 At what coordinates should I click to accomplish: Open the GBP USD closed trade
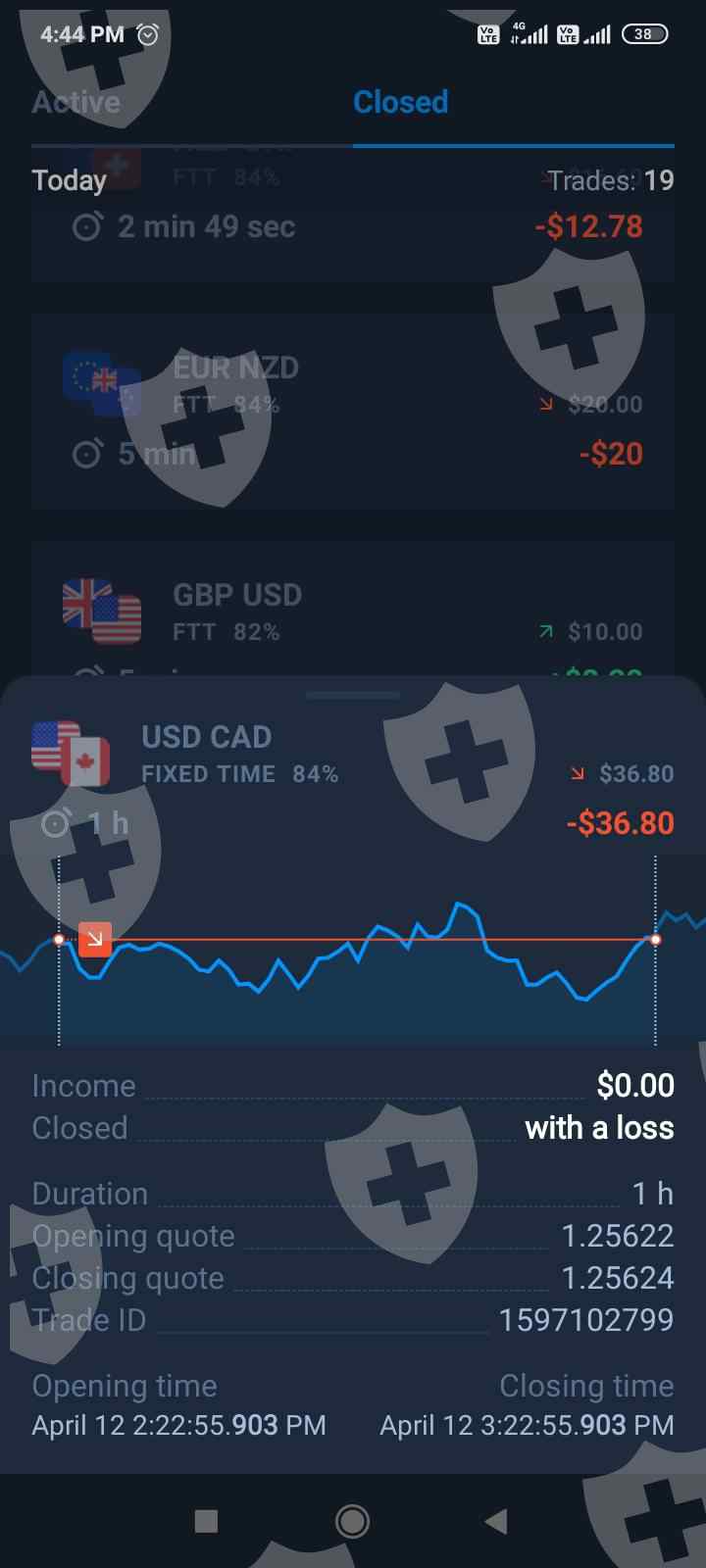353,609
